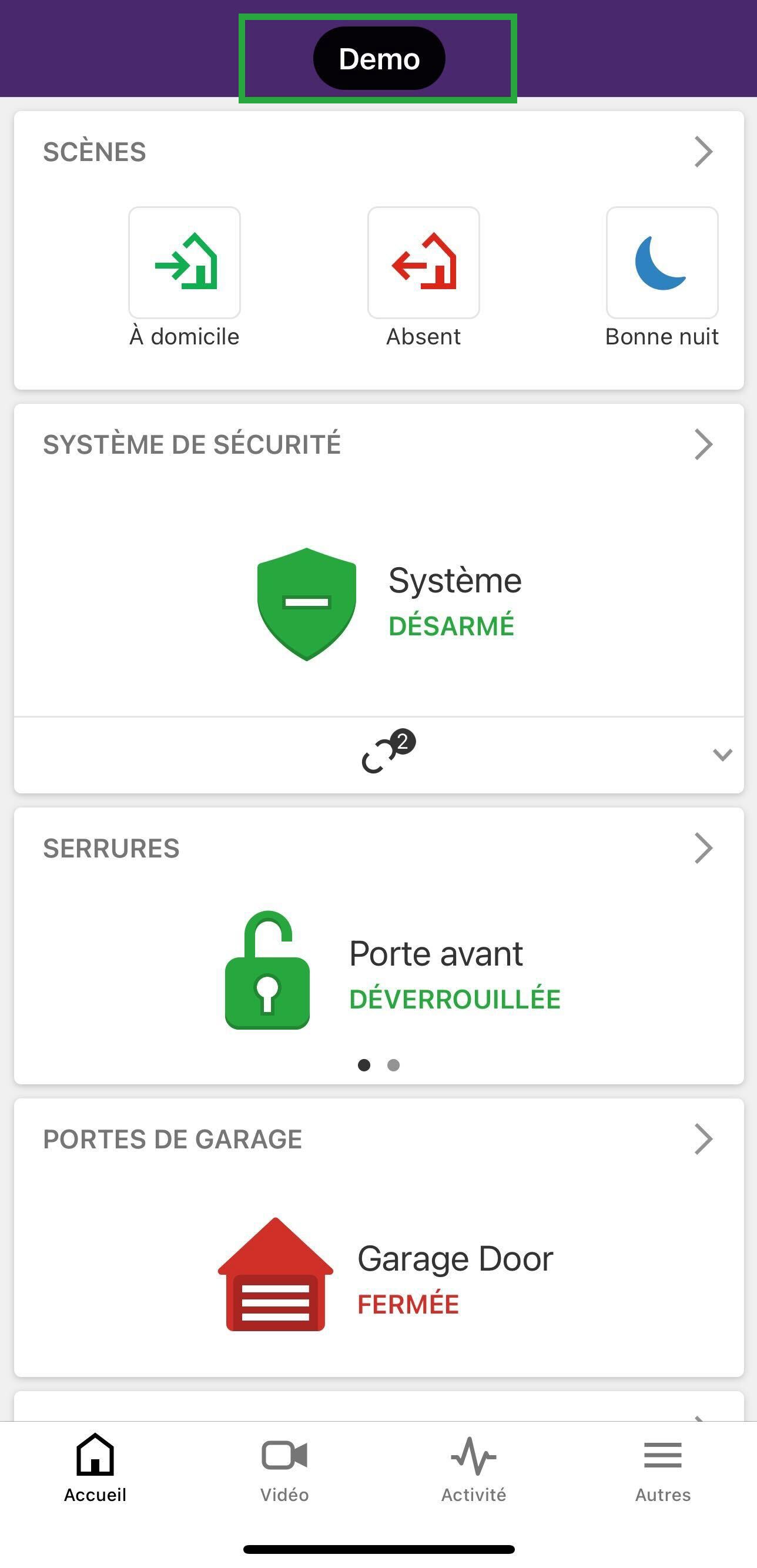The image size is (757, 1568).
Task: Tap the Demo pill in the header
Action: pyautogui.click(x=378, y=59)
